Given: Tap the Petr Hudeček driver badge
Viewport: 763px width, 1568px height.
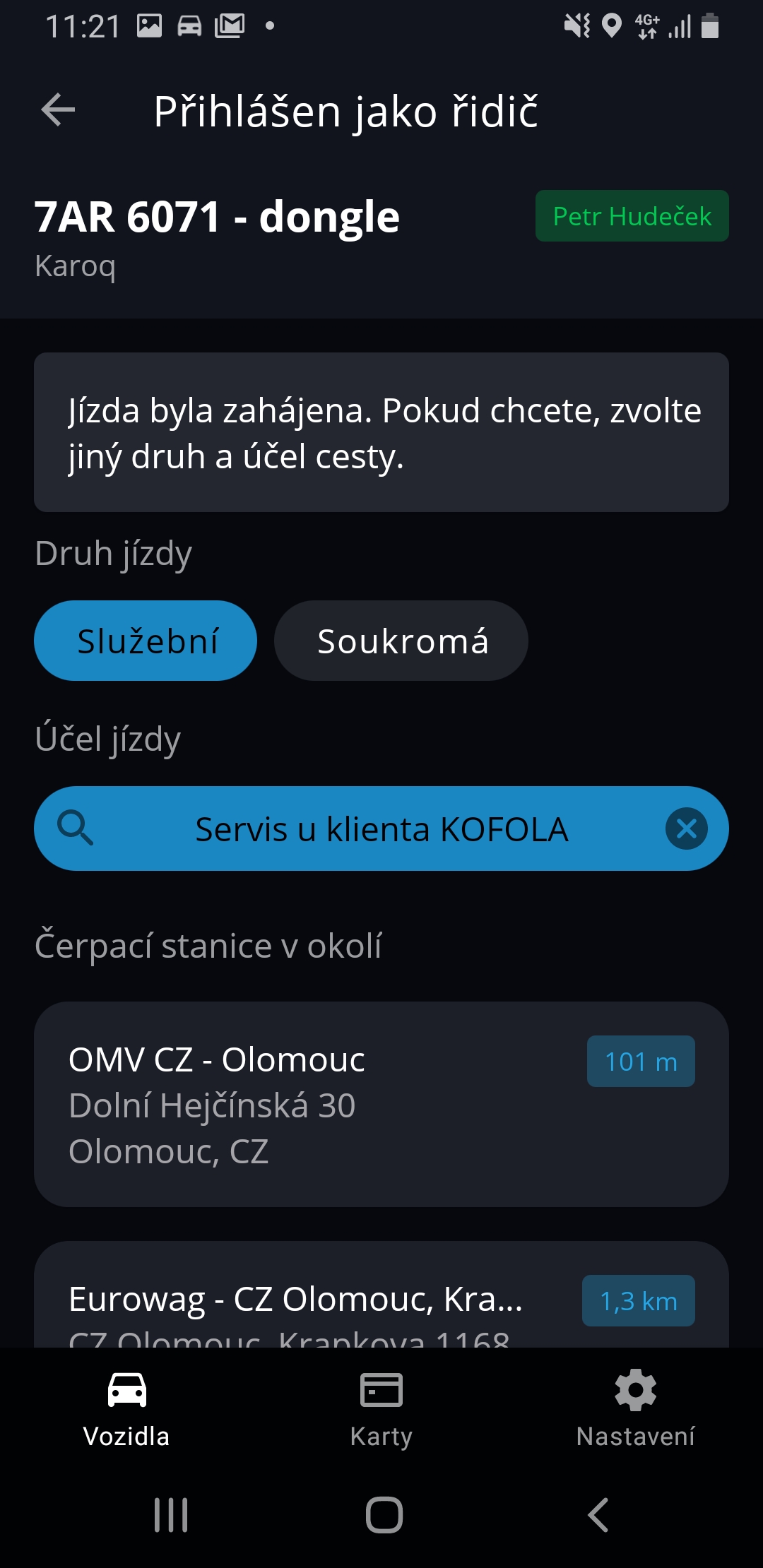Looking at the screenshot, I should coord(632,216).
